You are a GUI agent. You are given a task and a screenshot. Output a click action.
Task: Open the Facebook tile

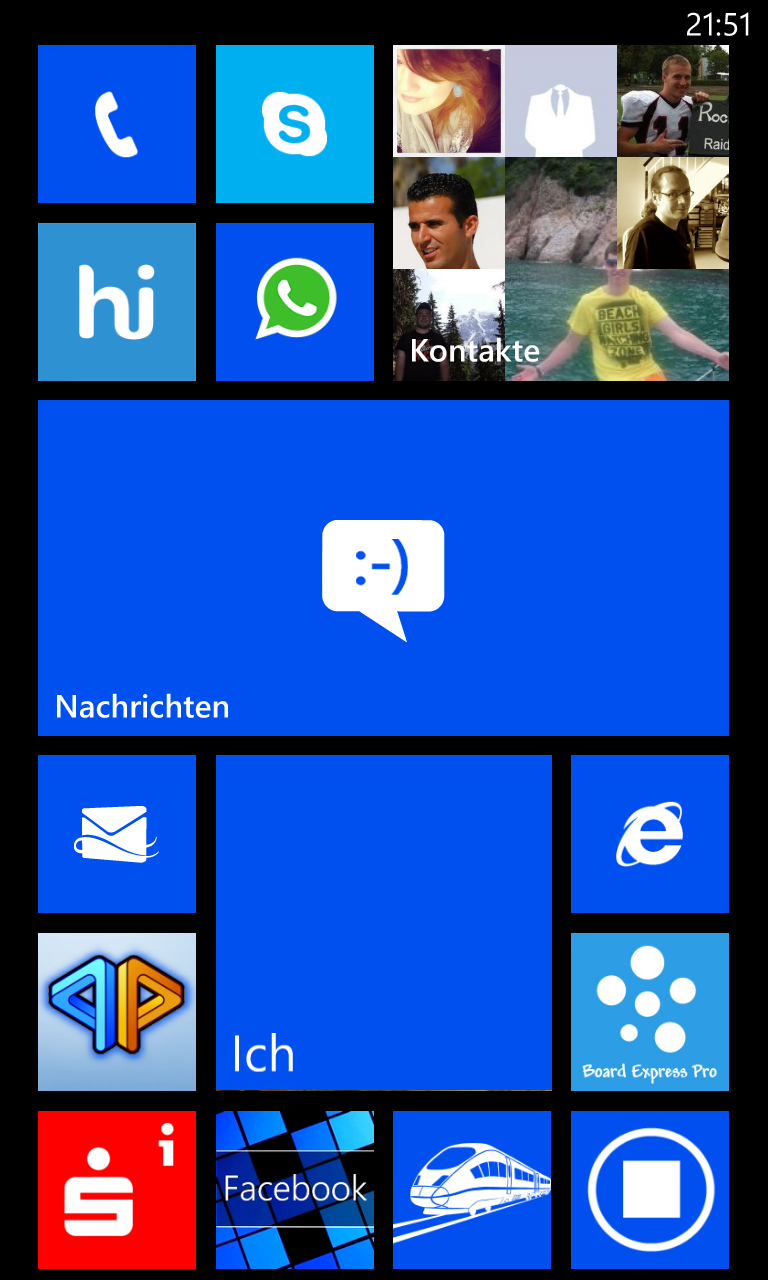tap(295, 1190)
